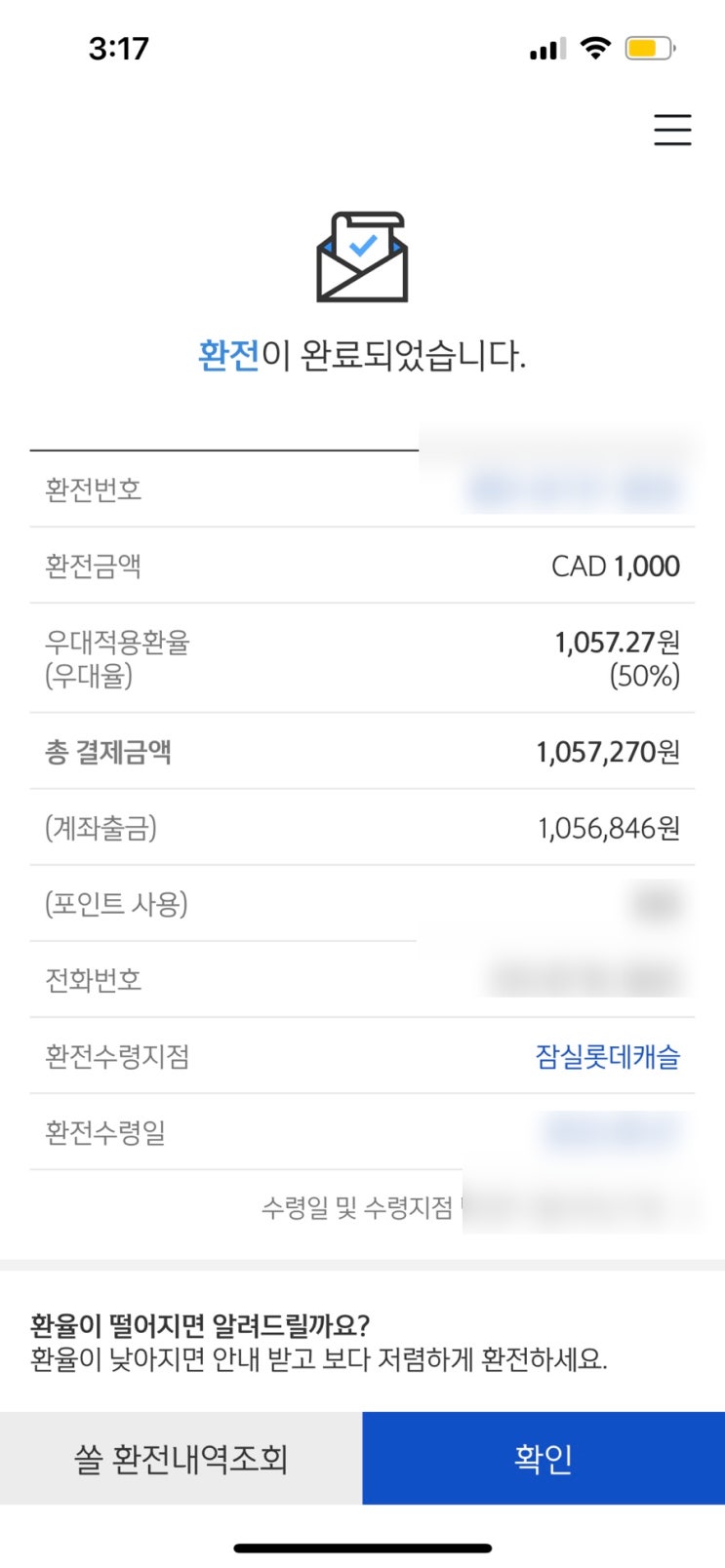The image size is (725, 1568).
Task: Tap the clock showing 3:17
Action: pos(119,48)
